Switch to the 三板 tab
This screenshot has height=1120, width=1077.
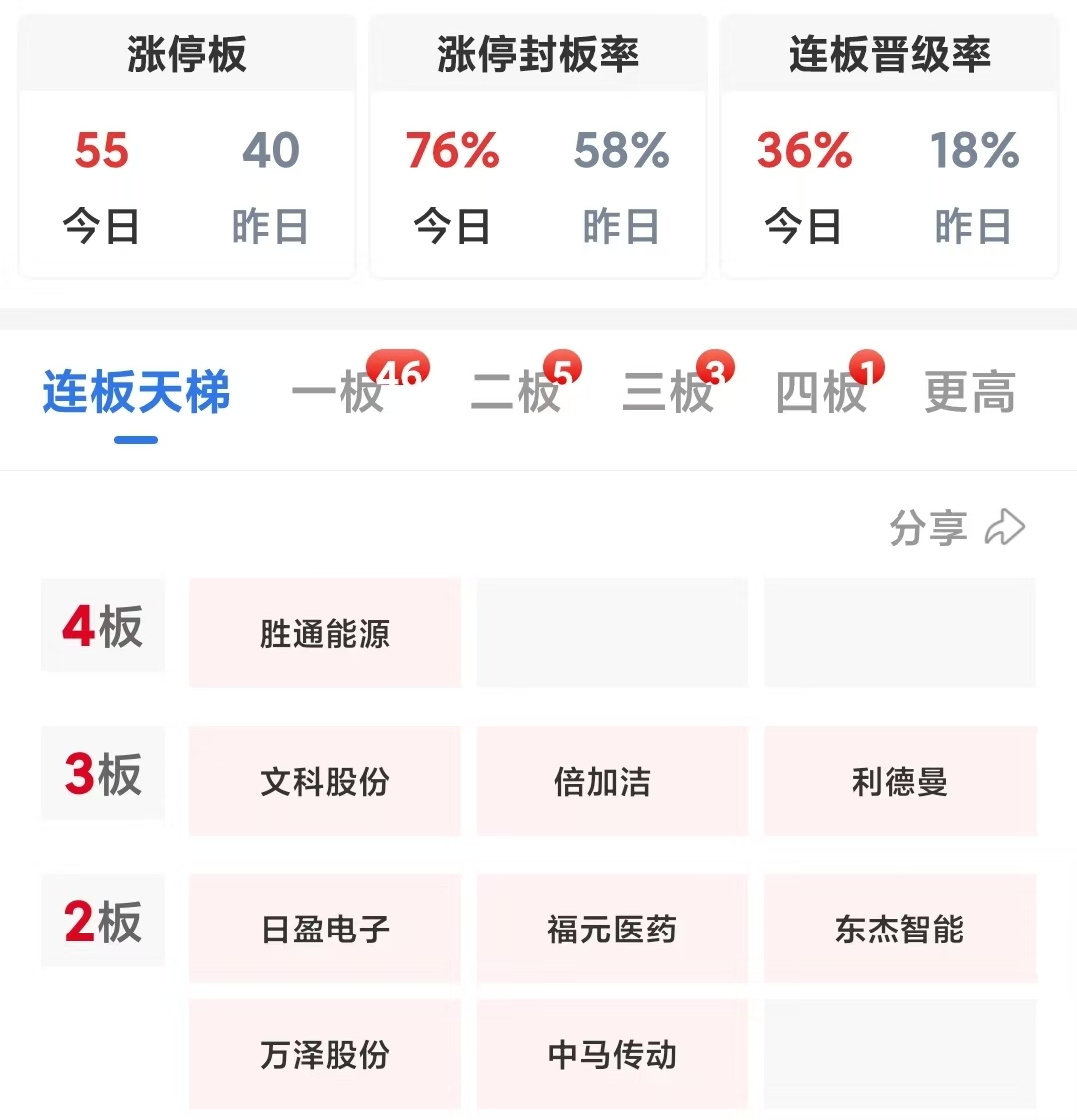click(668, 392)
